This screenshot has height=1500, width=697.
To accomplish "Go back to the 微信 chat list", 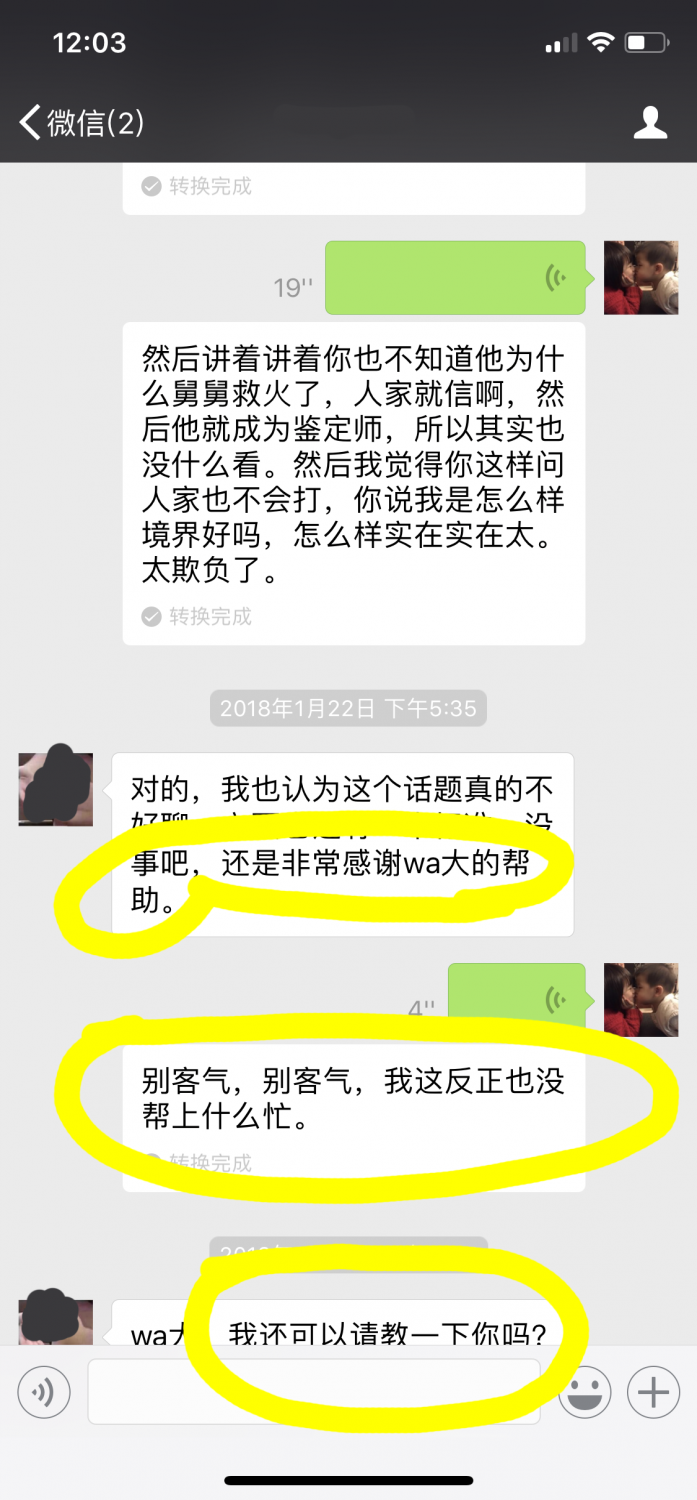I will click(x=80, y=123).
